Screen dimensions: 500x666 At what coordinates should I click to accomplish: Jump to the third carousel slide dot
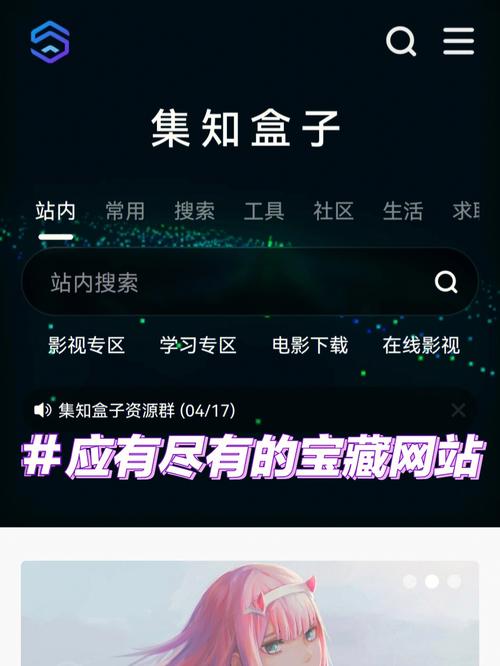[454, 581]
